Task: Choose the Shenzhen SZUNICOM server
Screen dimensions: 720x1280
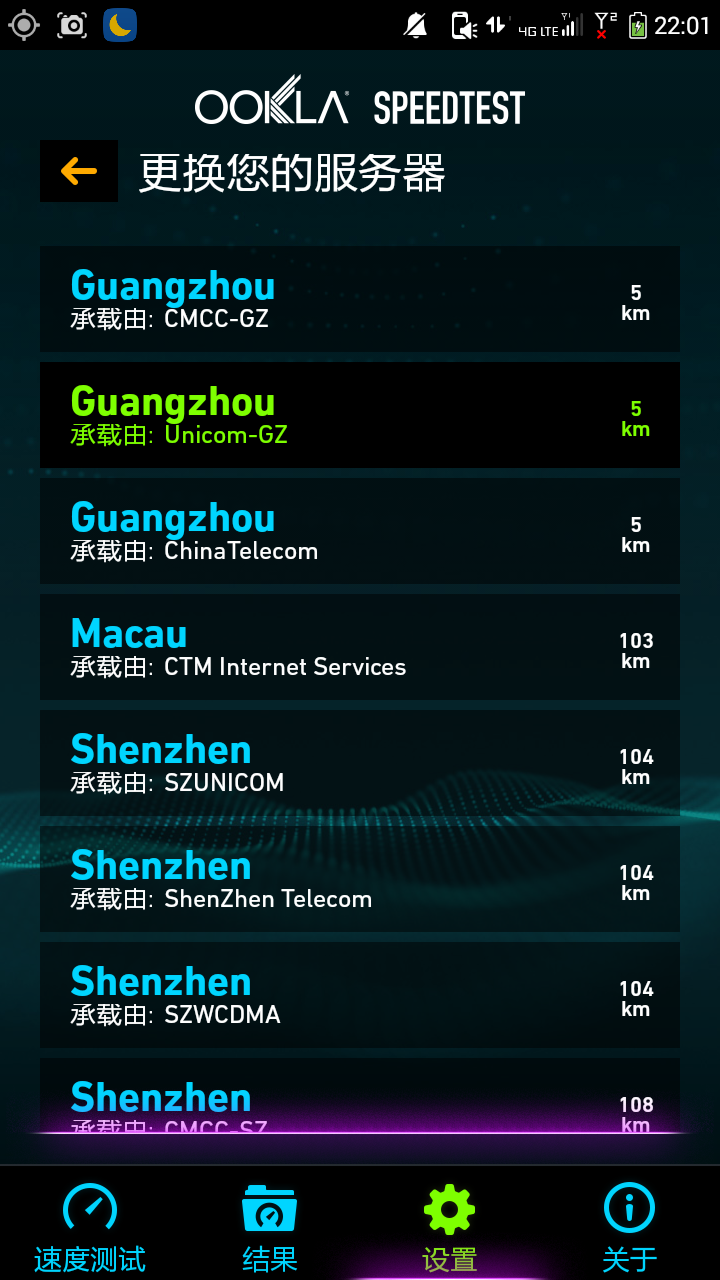Action: 360,763
